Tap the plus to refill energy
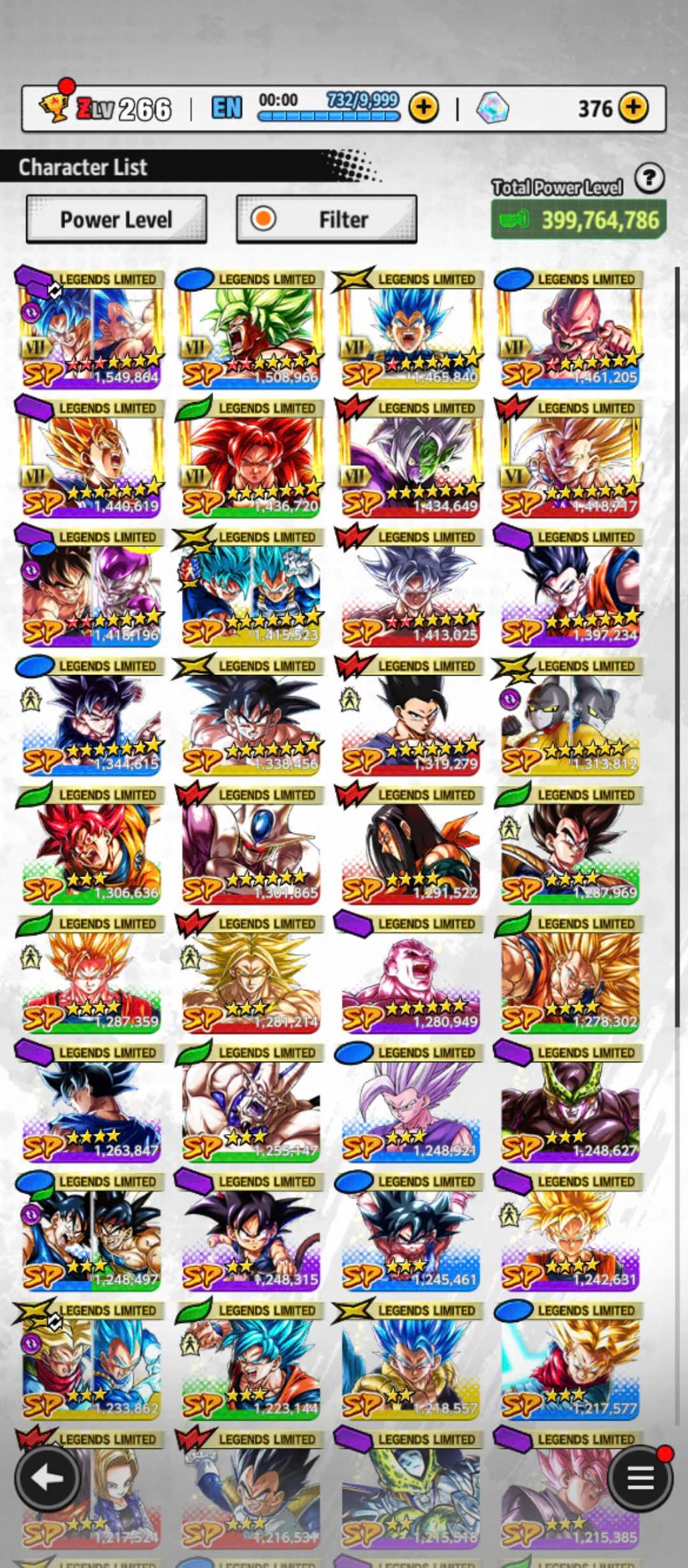 click(423, 107)
